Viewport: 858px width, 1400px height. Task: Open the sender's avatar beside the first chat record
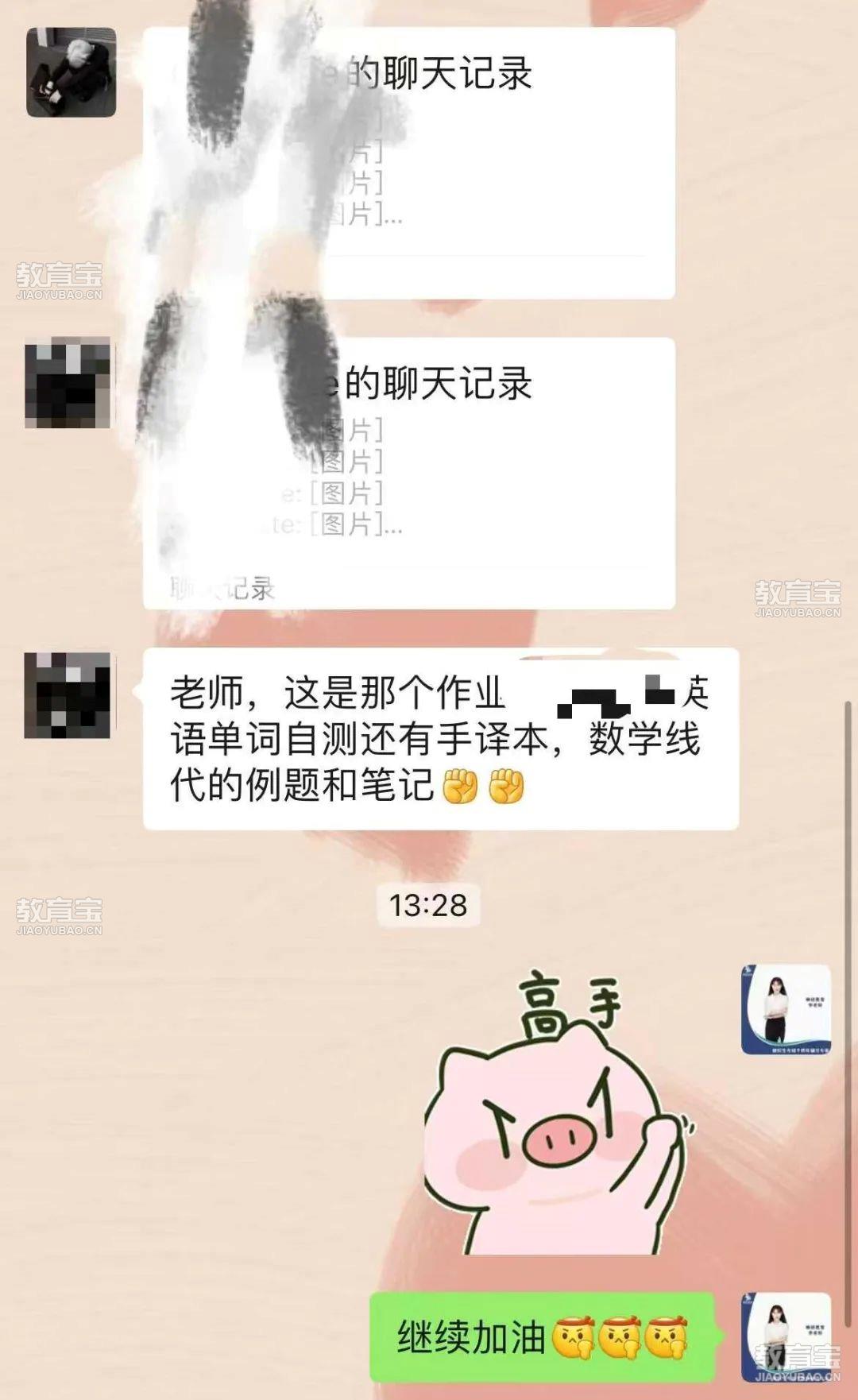click(x=71, y=72)
